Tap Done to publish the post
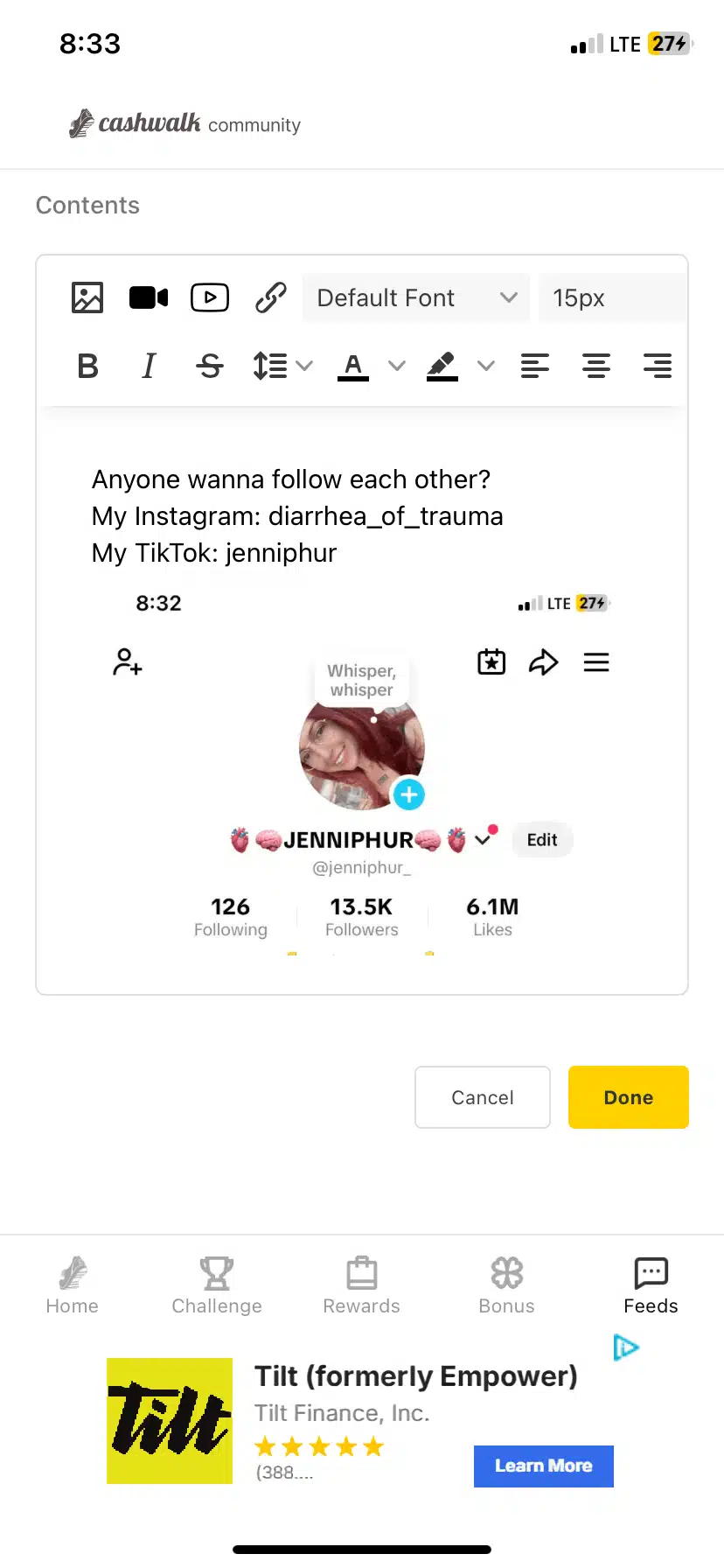 pyautogui.click(x=628, y=1097)
